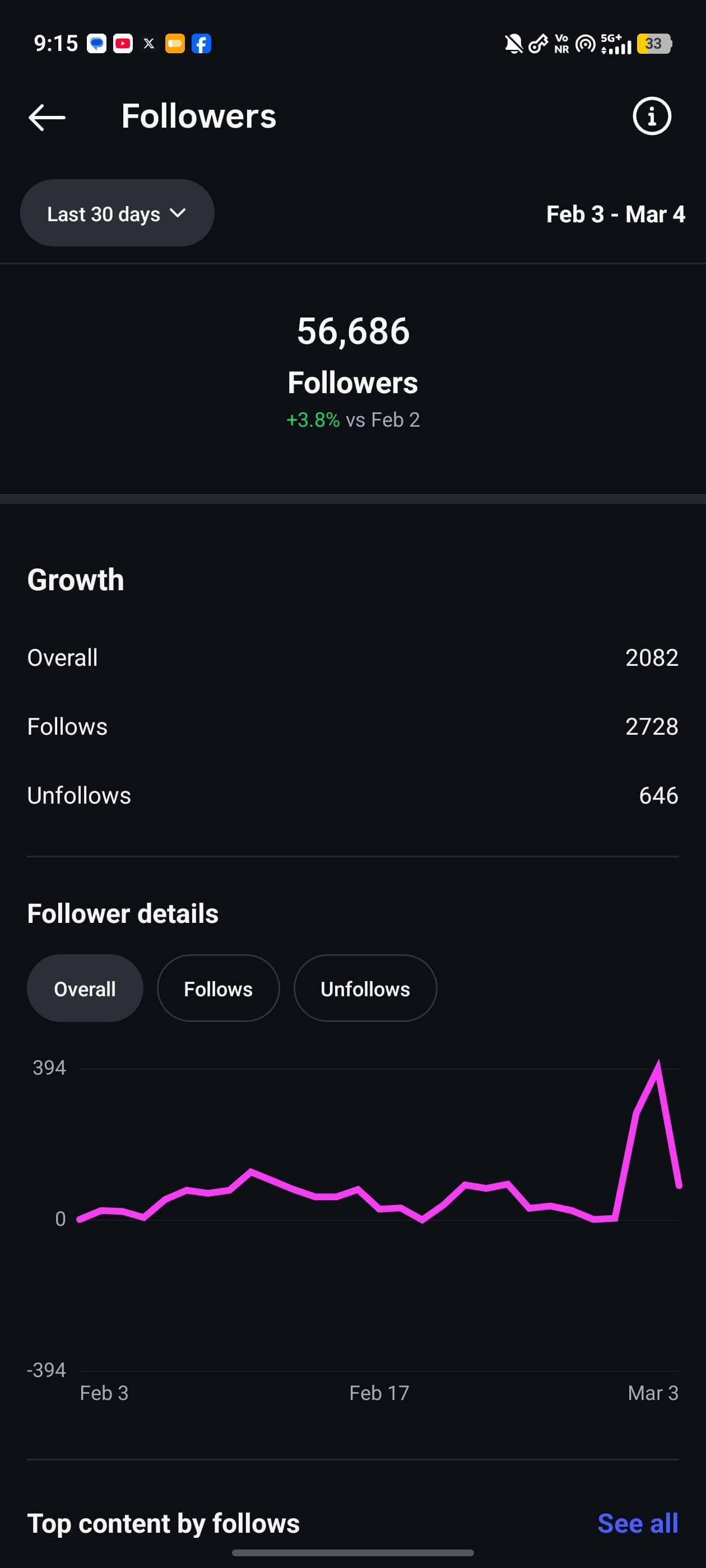
Task: Select the Overall follower details chip
Action: tap(85, 988)
